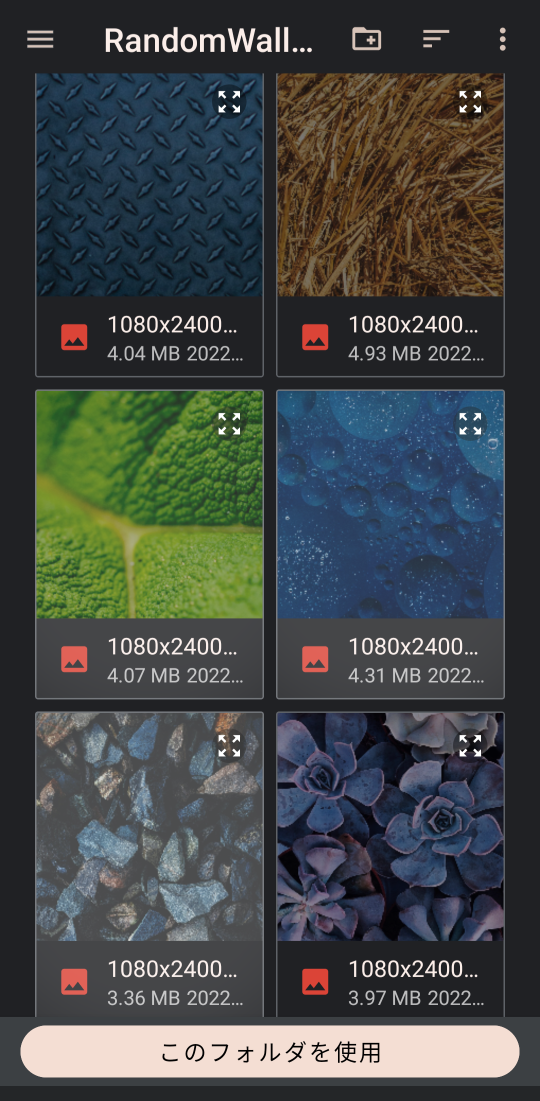Image resolution: width=540 pixels, height=1101 pixels.
Task: Expand the succulents image preview
Action: pyautogui.click(x=470, y=745)
